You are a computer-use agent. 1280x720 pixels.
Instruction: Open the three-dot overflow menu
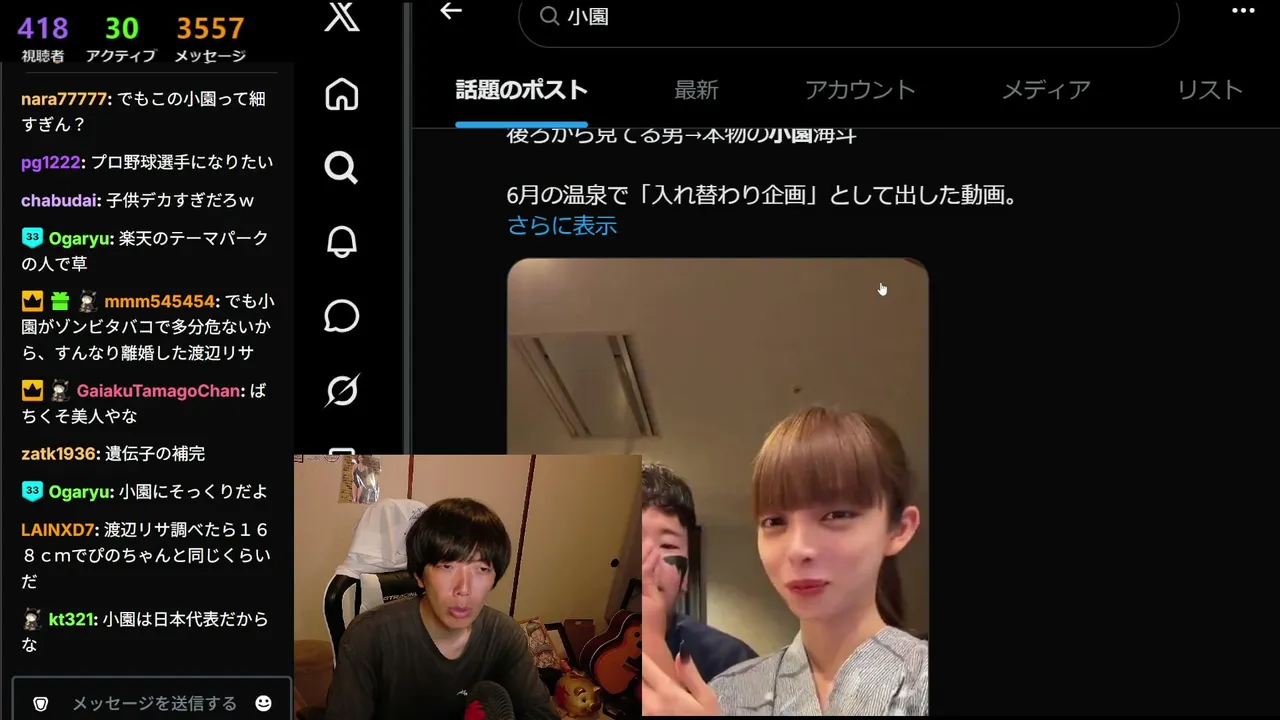tap(1243, 11)
